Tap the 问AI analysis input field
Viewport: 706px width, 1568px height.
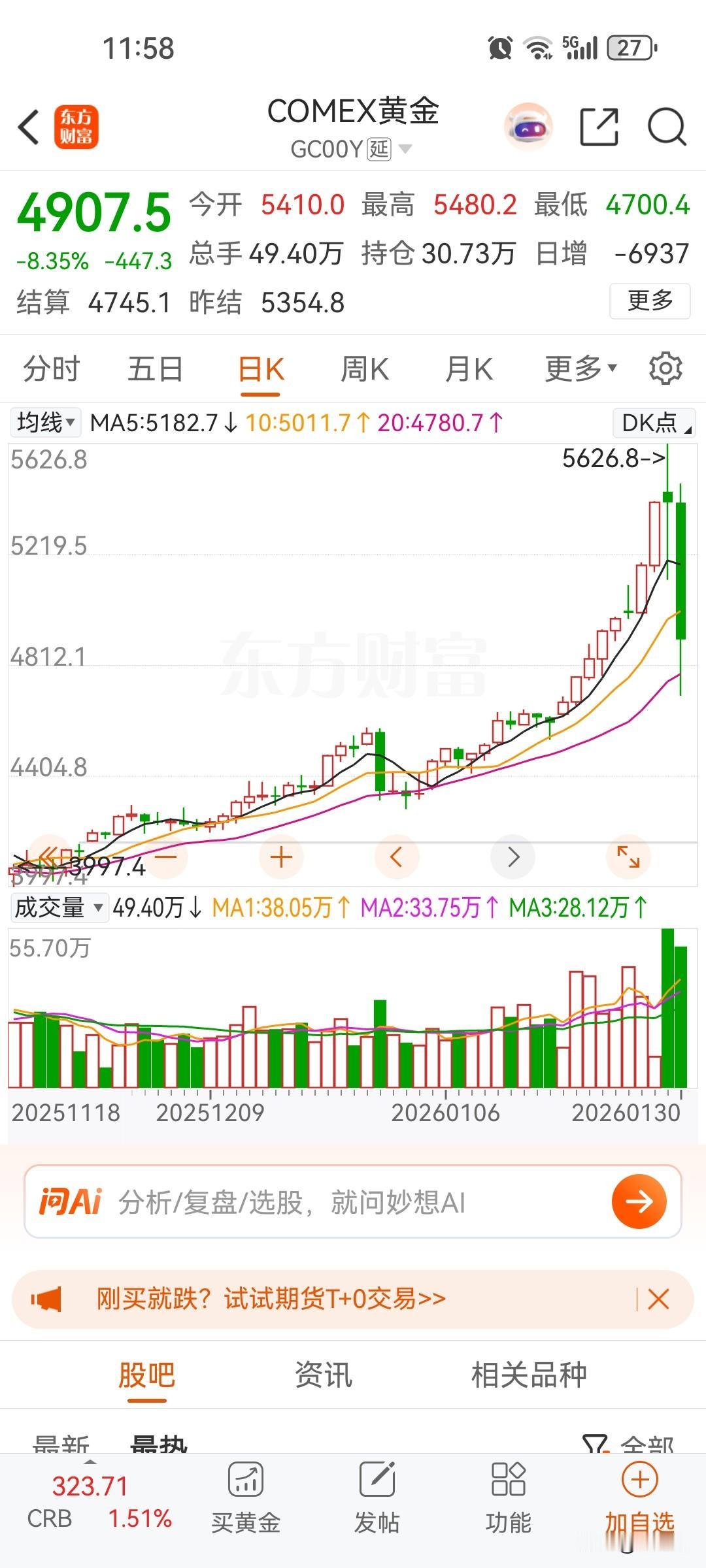tap(294, 1201)
